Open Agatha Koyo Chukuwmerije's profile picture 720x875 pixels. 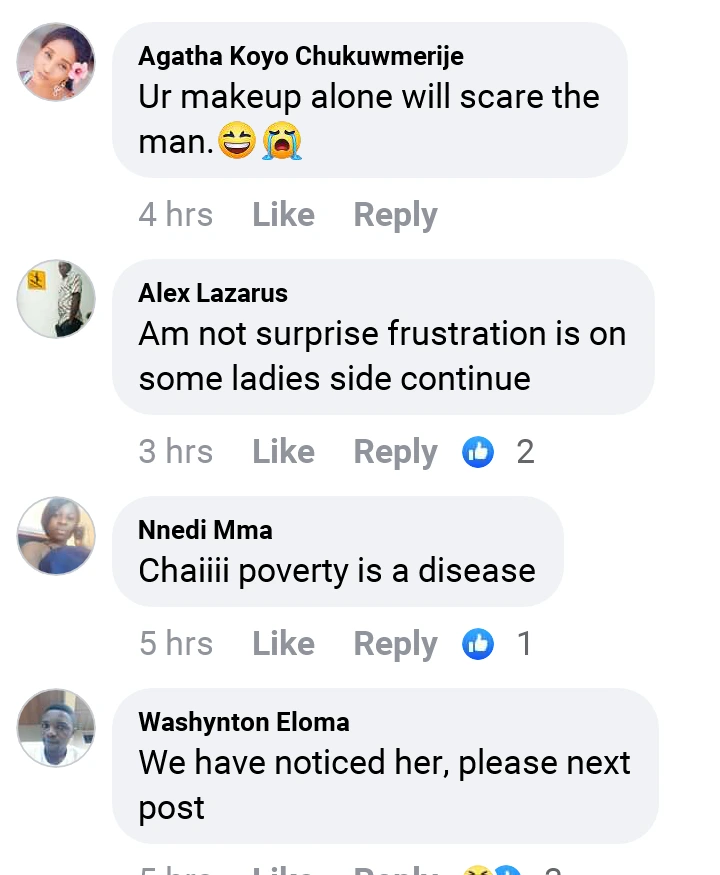[56, 62]
